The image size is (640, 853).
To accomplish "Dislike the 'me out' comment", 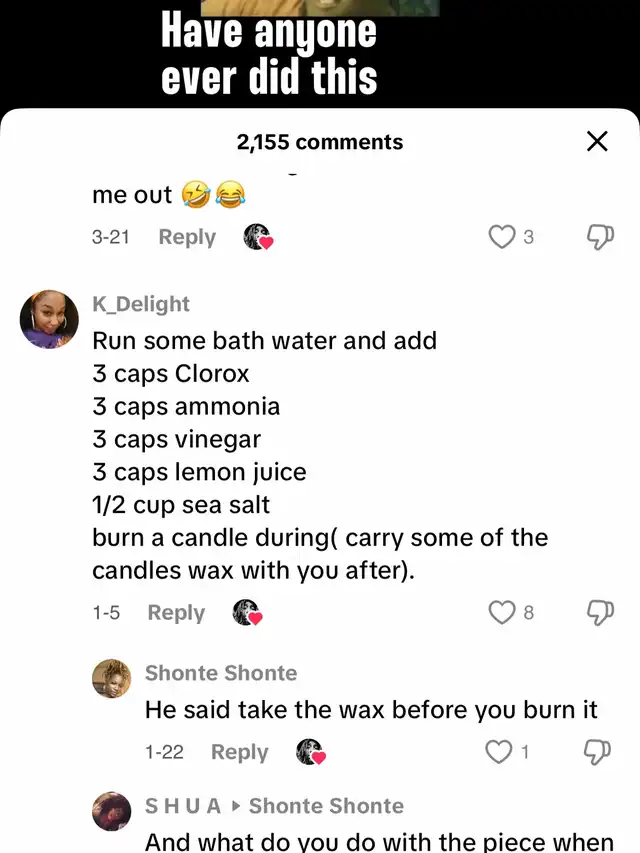I will click(600, 237).
